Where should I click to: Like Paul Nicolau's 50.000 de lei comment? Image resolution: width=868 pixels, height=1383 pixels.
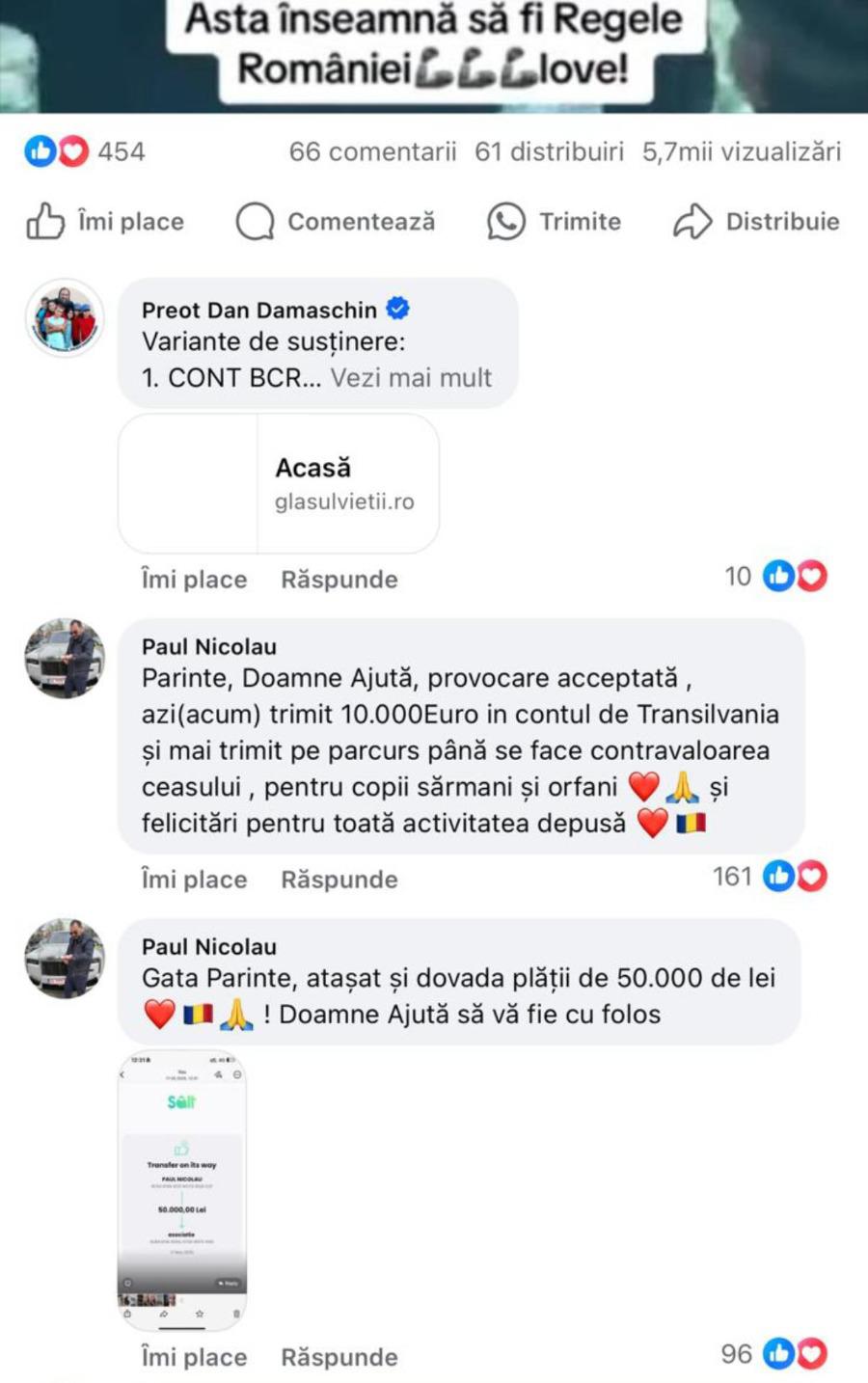[x=194, y=1356]
